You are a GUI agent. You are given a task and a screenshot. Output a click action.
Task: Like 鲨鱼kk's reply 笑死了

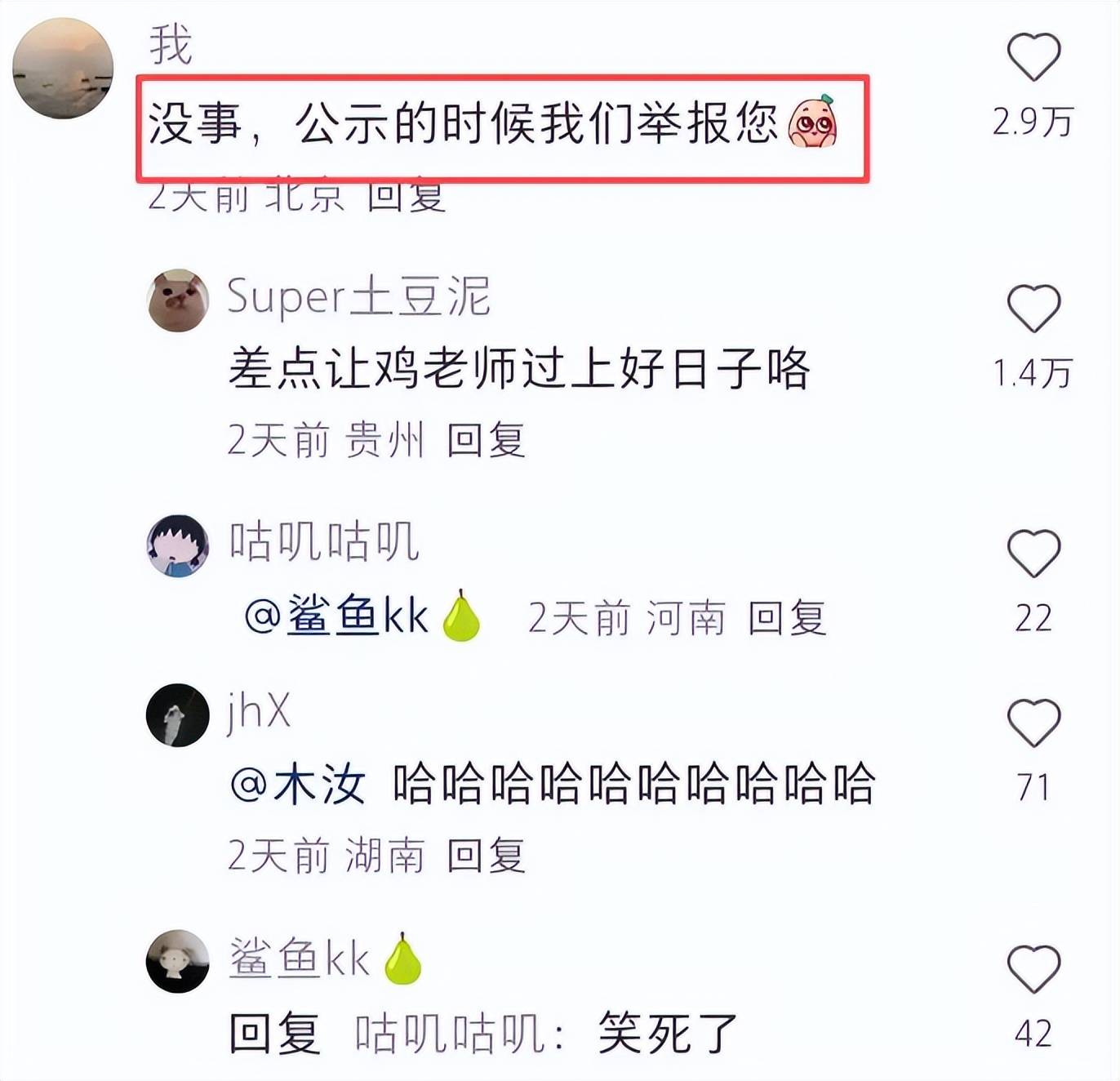pos(1033,970)
